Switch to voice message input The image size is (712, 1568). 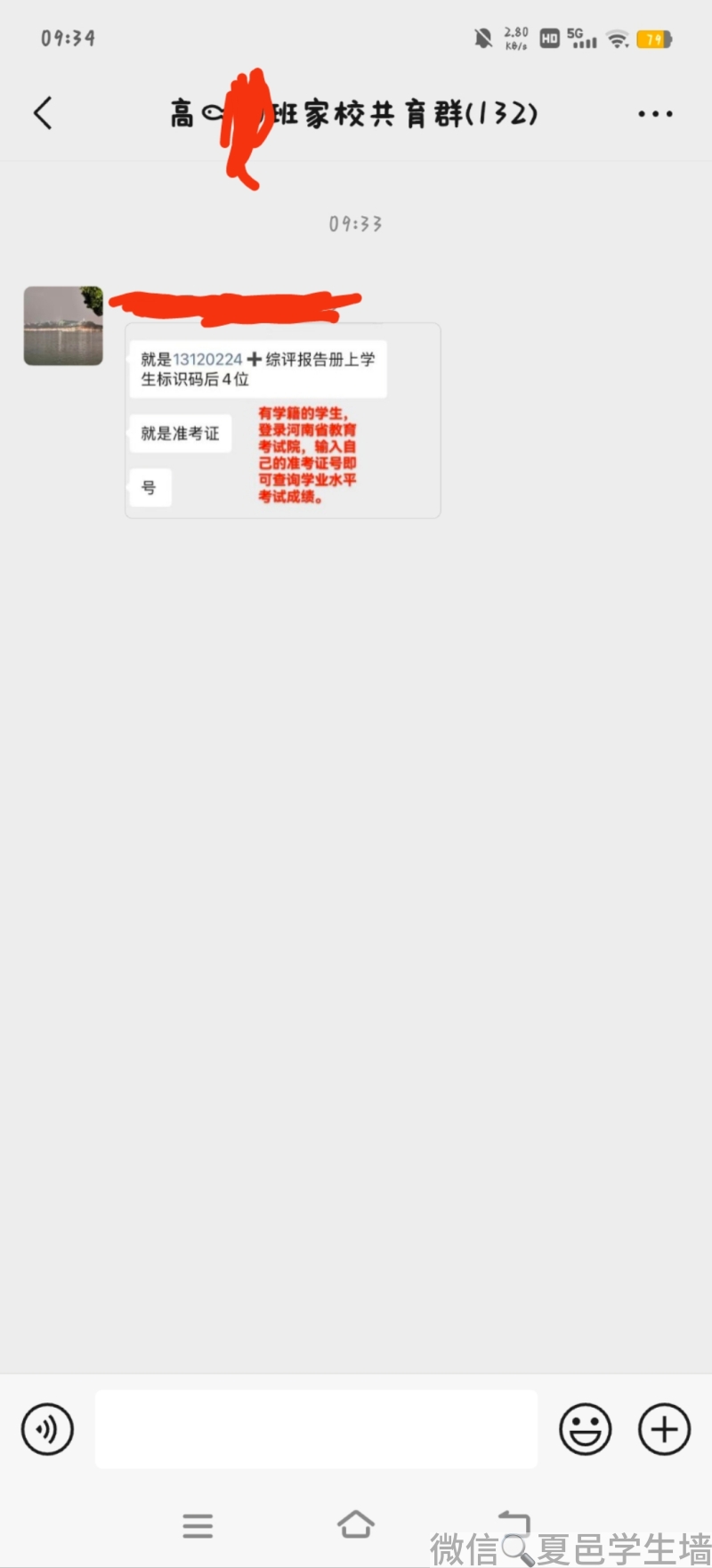(x=47, y=1429)
